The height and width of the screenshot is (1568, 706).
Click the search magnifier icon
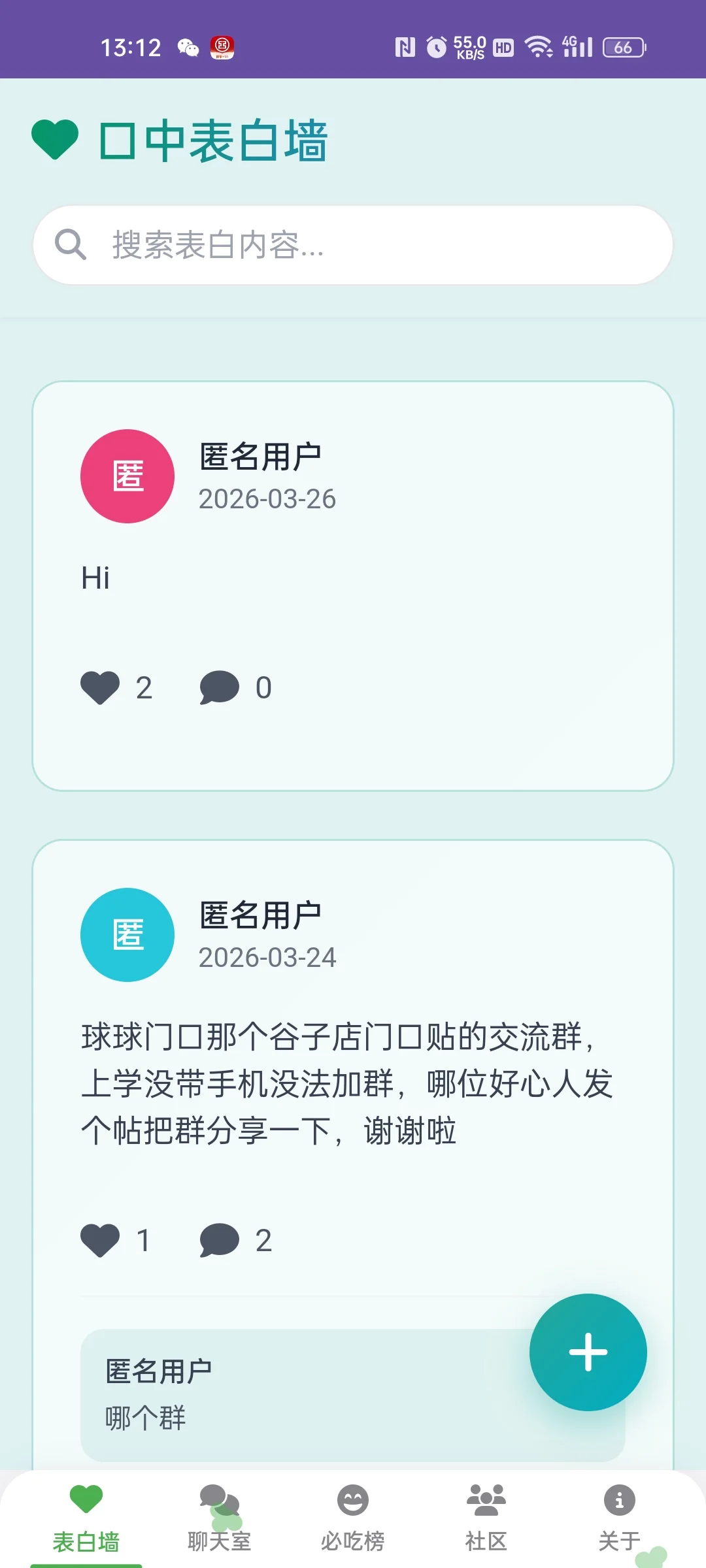pyautogui.click(x=72, y=244)
